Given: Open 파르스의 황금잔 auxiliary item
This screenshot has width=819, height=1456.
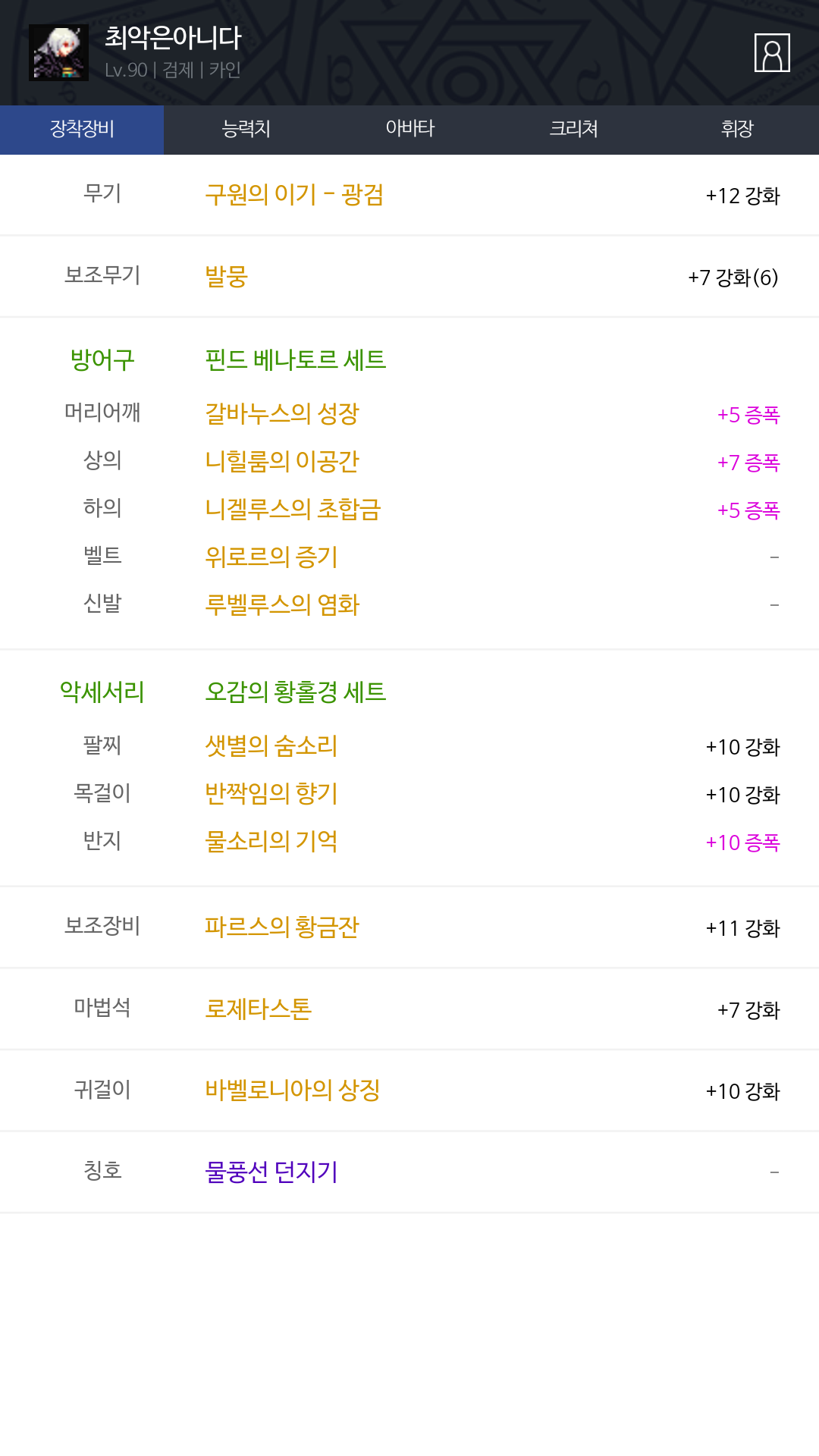Looking at the screenshot, I should click(x=282, y=927).
